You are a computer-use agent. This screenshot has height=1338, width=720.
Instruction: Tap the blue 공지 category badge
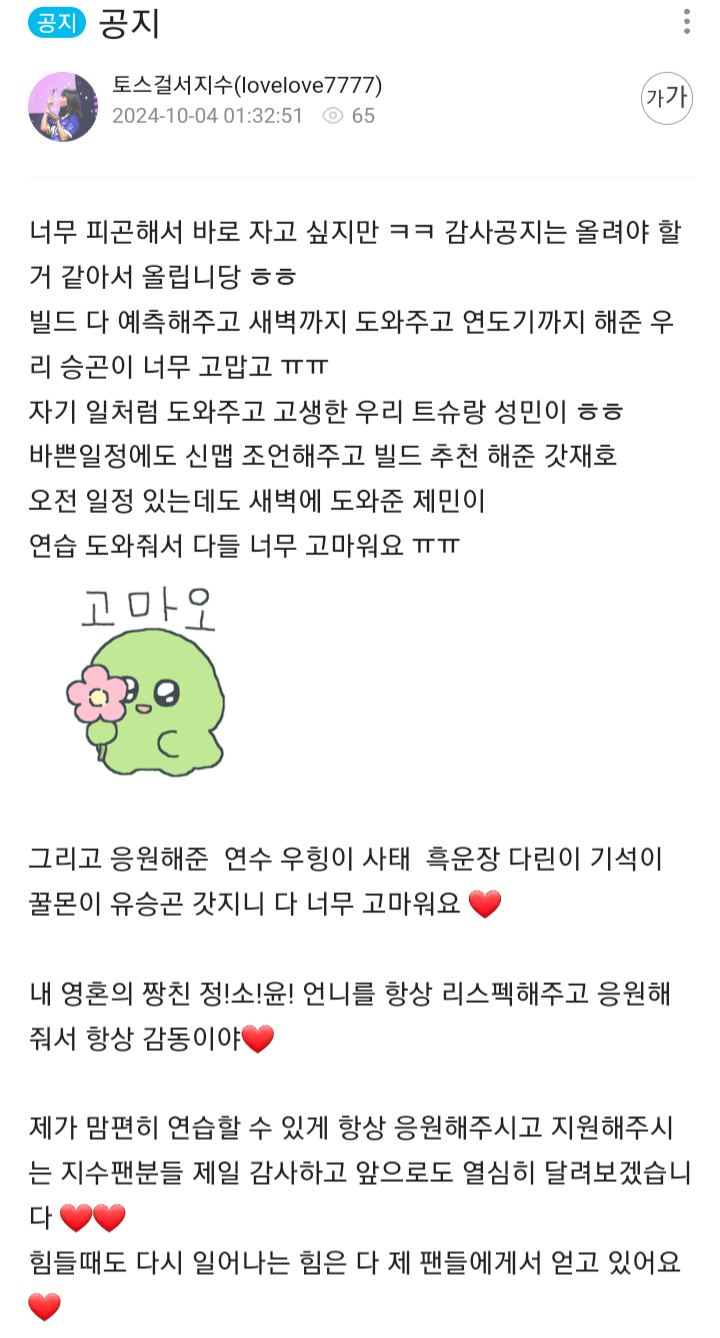56,22
